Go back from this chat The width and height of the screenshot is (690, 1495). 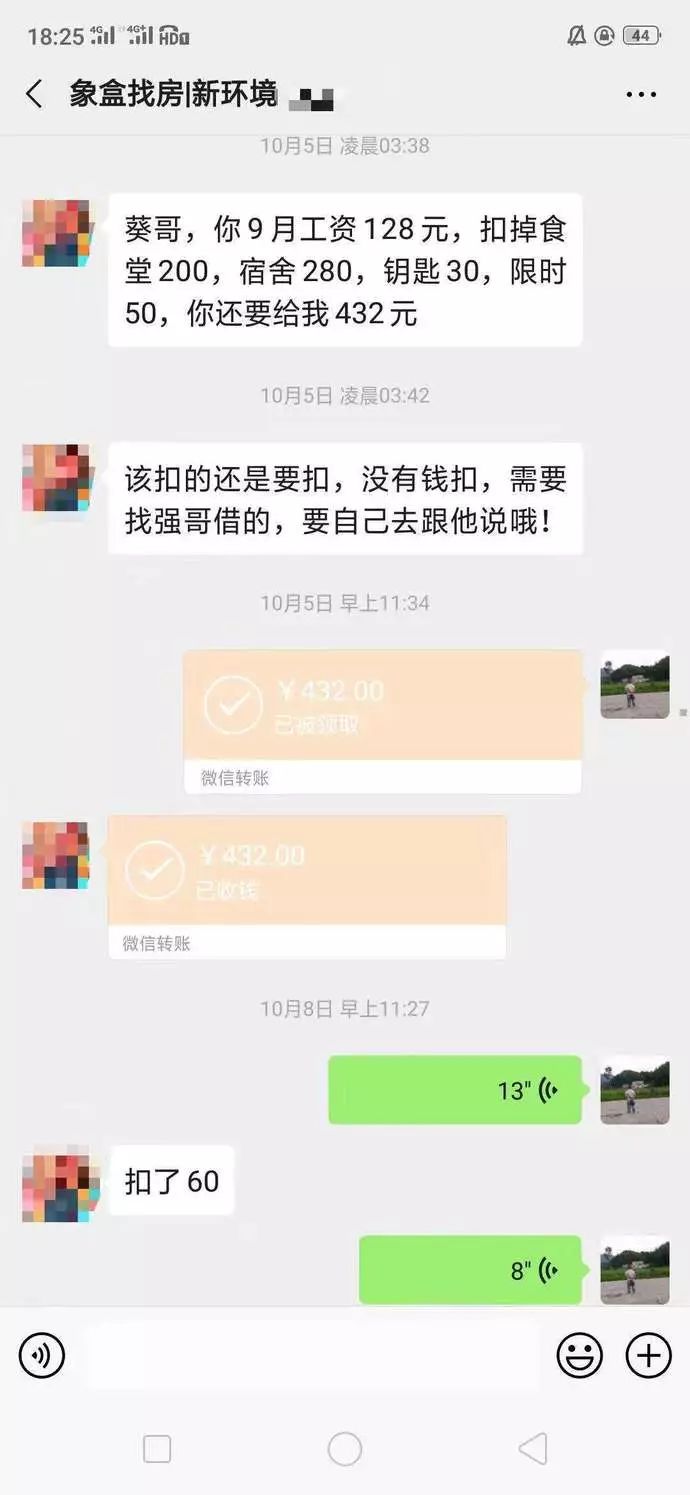[x=34, y=94]
